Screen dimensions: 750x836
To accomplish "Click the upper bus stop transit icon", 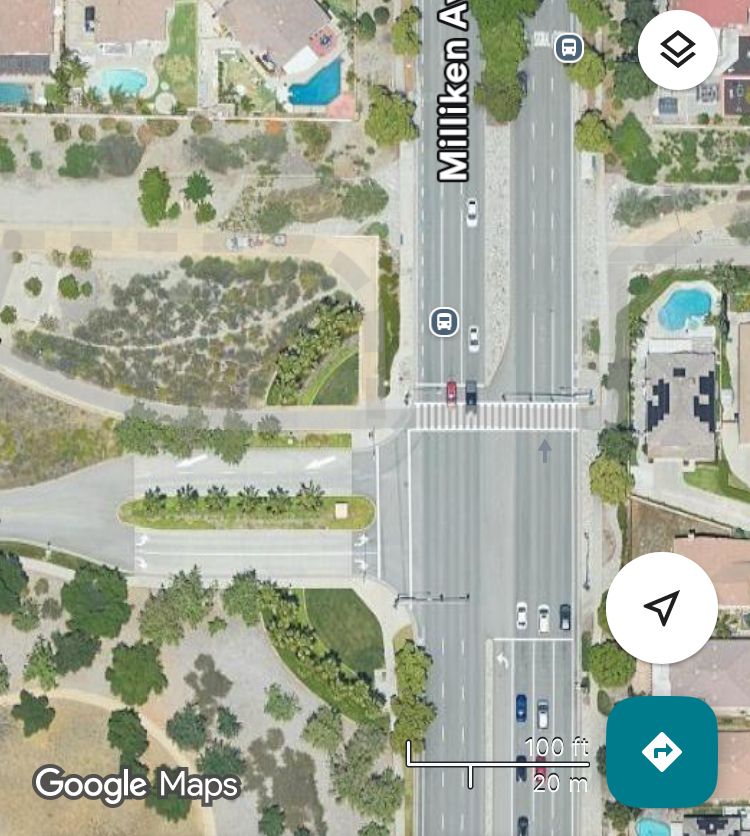I will (x=567, y=47).
